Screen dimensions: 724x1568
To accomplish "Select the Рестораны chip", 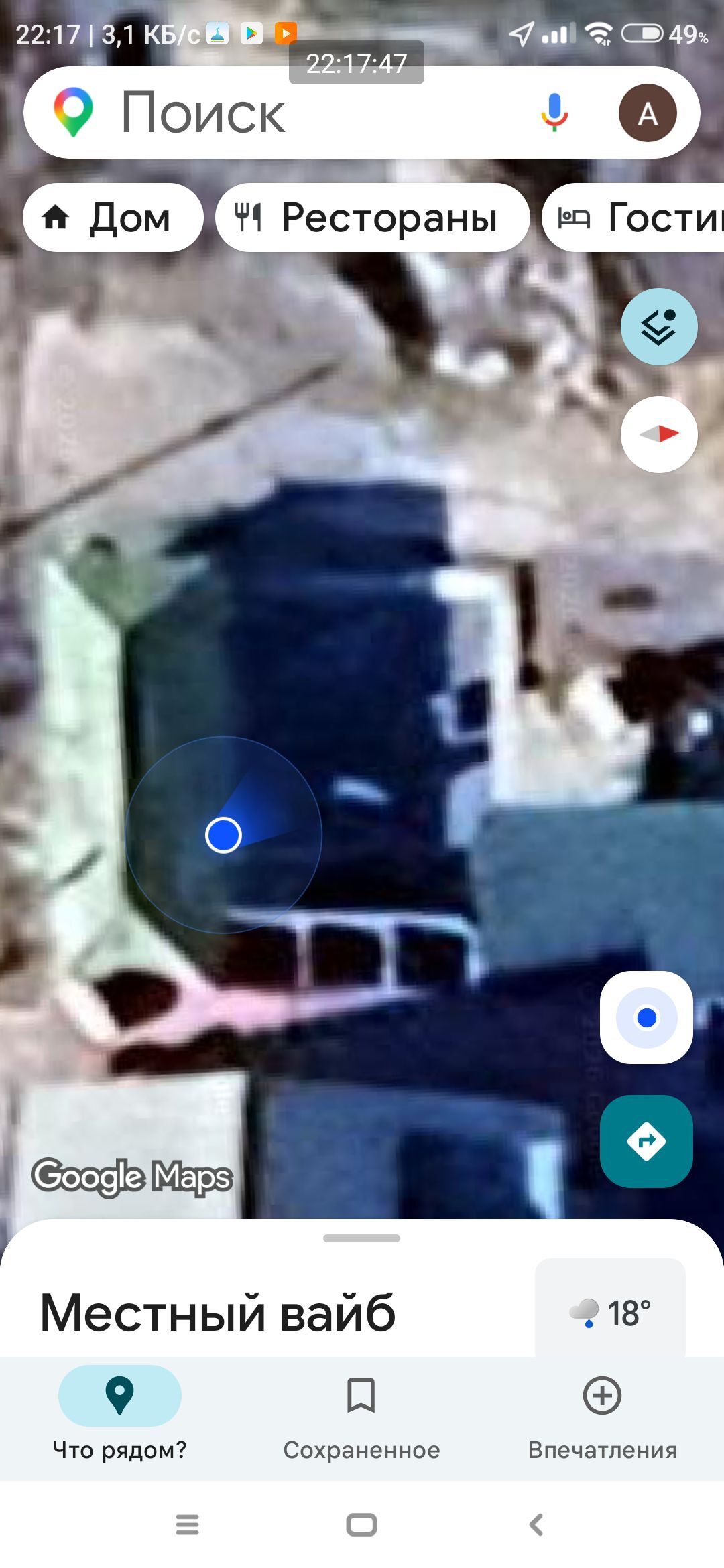I will point(372,218).
